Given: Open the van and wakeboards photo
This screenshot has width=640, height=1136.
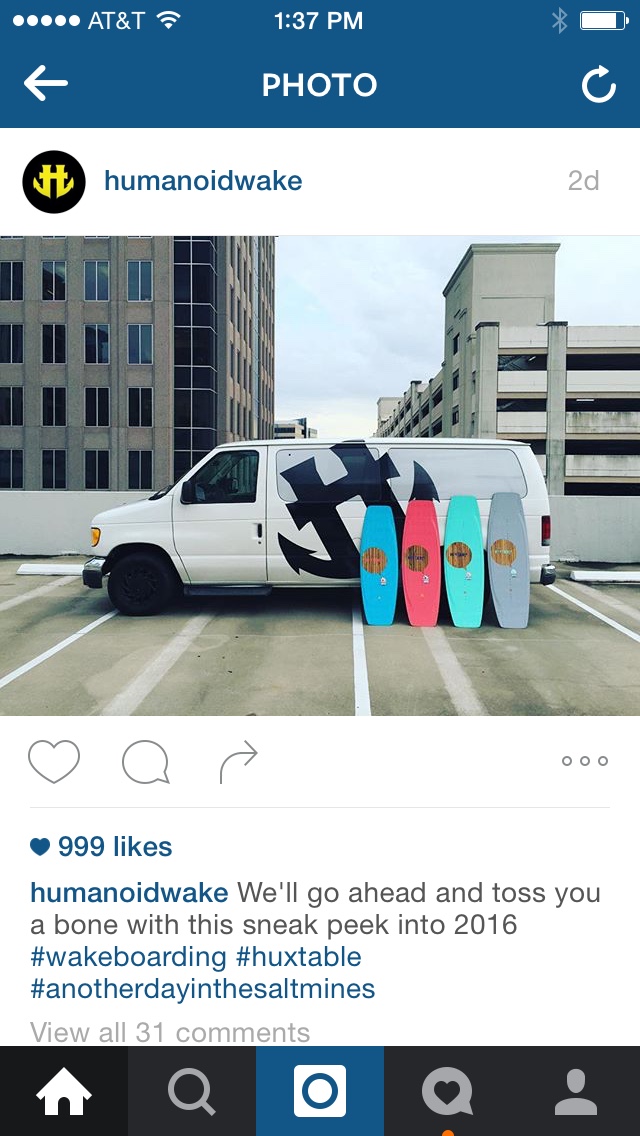Looking at the screenshot, I should (x=320, y=476).
